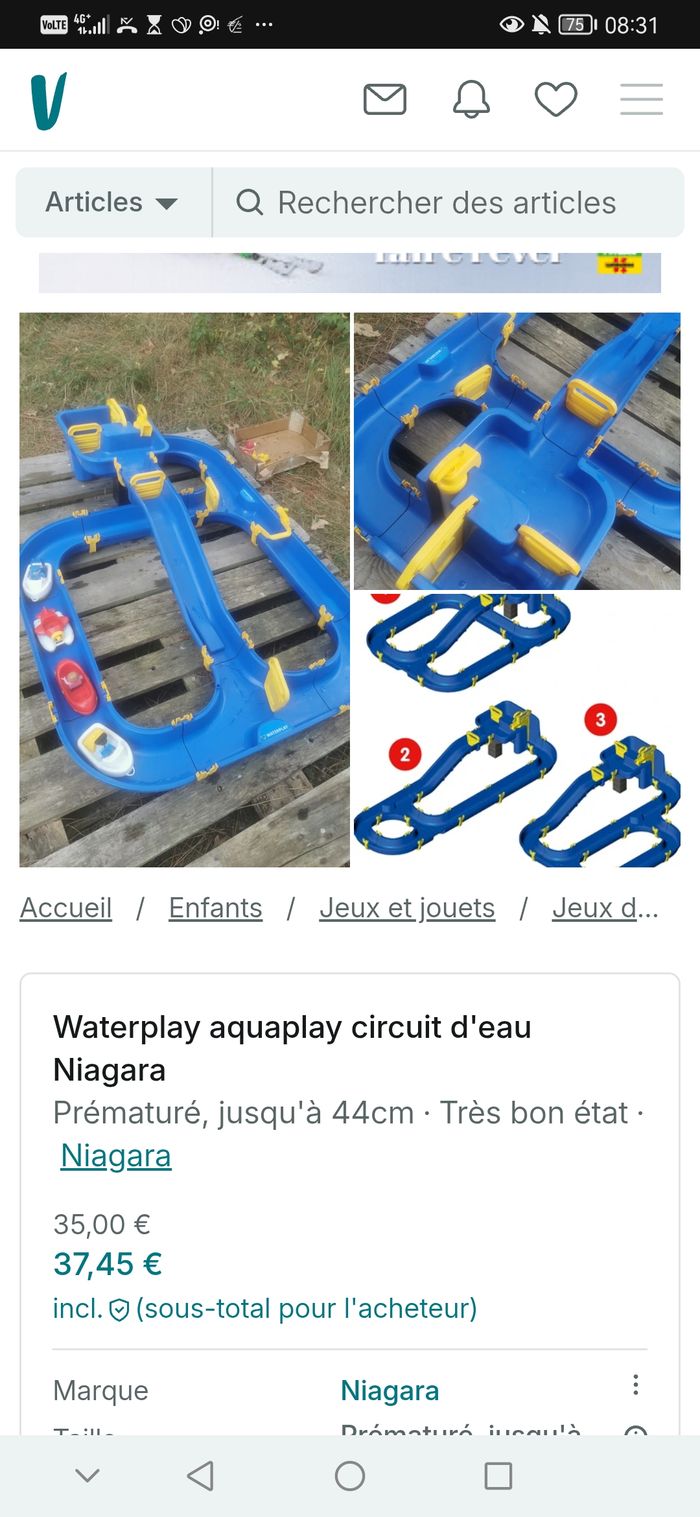Viewport: 700px width, 1517px height.
Task: Follow the Jeux et jouets breadcrumb
Action: click(x=407, y=908)
